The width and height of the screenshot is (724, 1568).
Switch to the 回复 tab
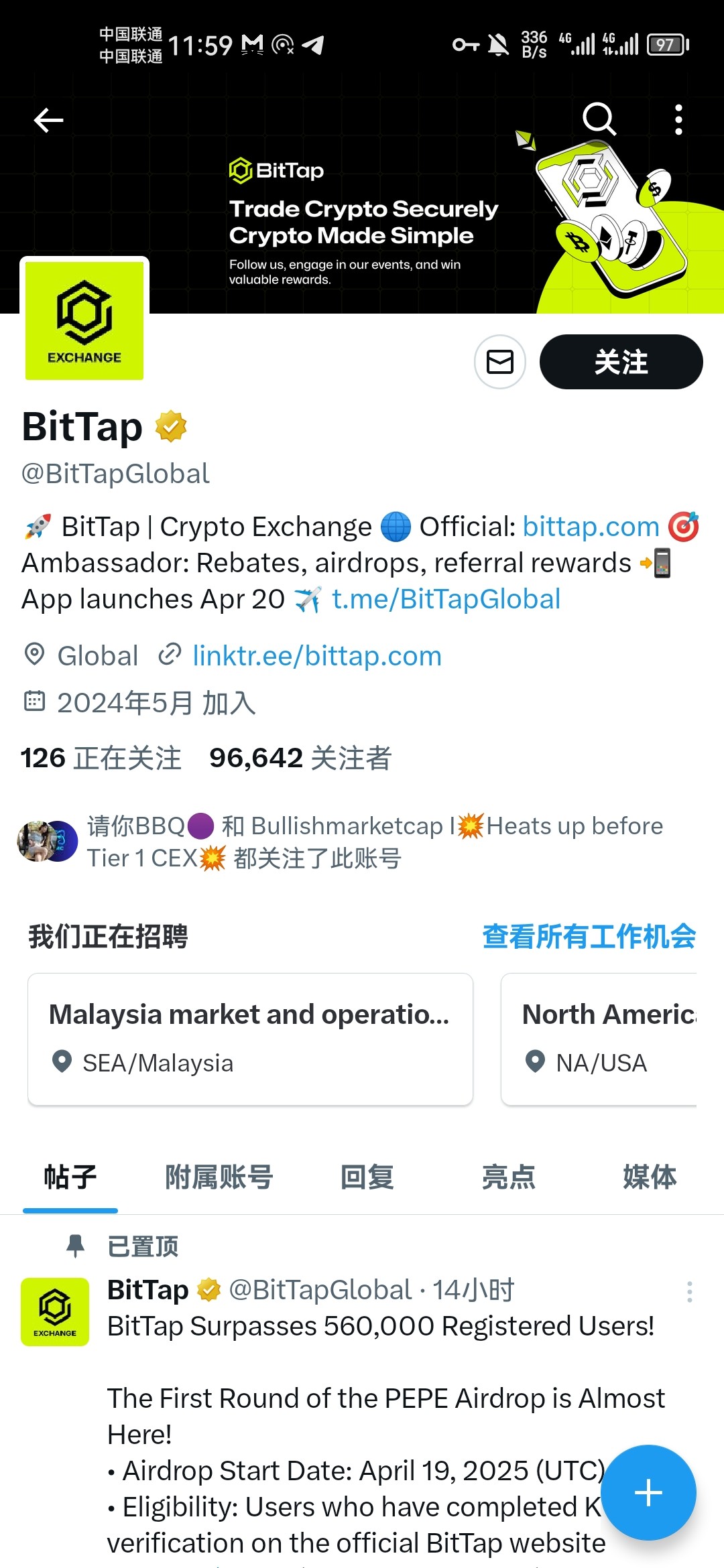(367, 1177)
